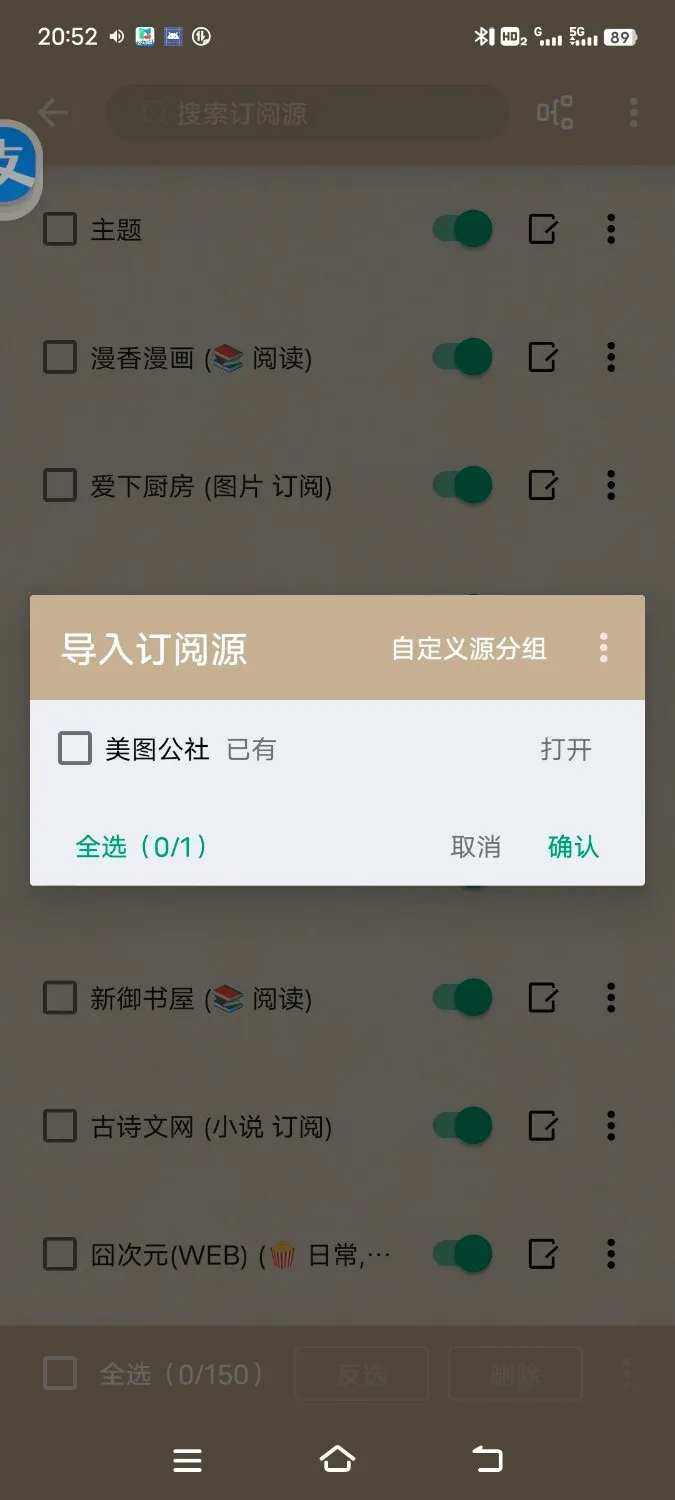Confirm the import with 确认
Viewport: 675px width, 1500px height.
573,847
